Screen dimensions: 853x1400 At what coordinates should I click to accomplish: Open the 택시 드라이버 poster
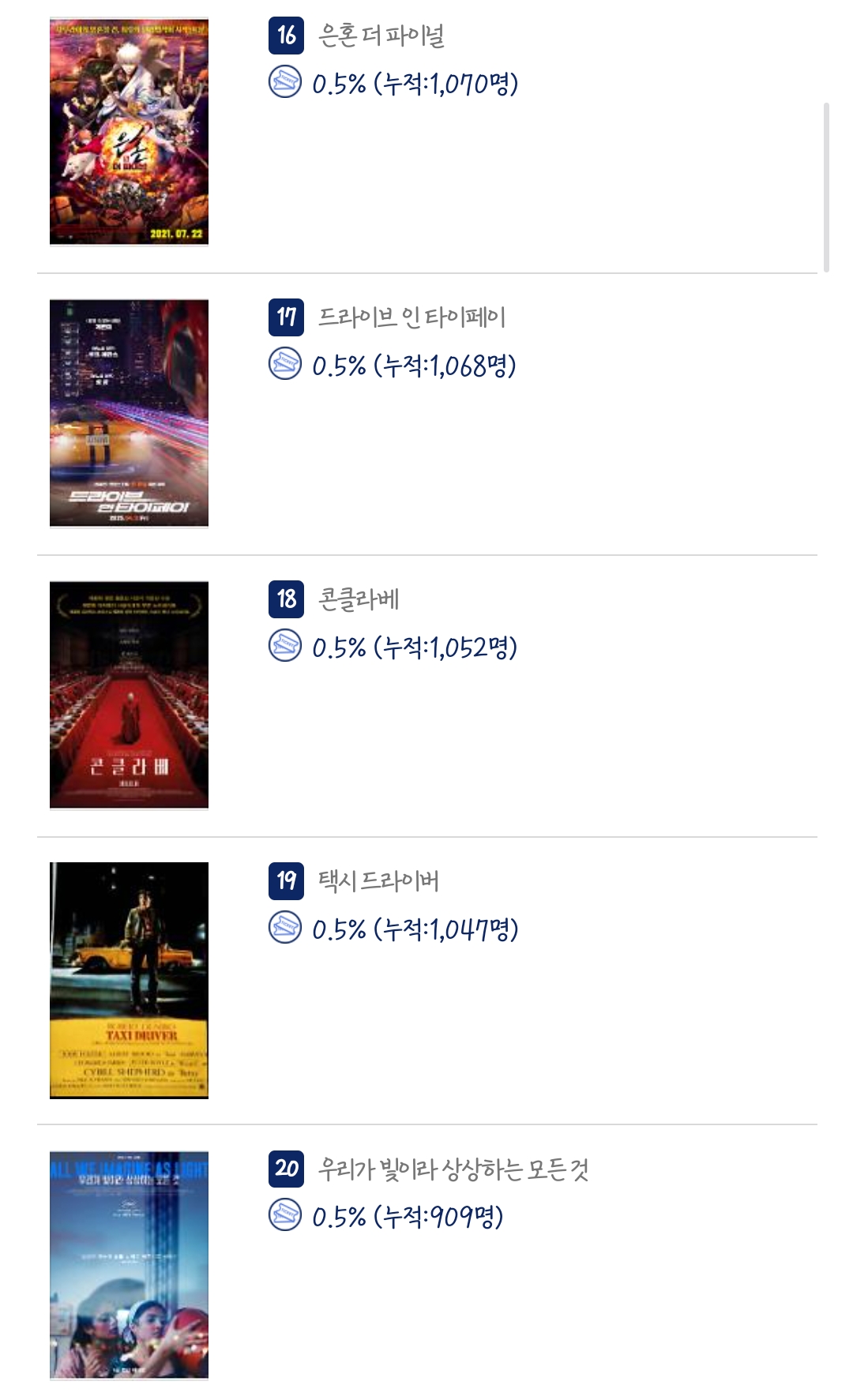(129, 980)
